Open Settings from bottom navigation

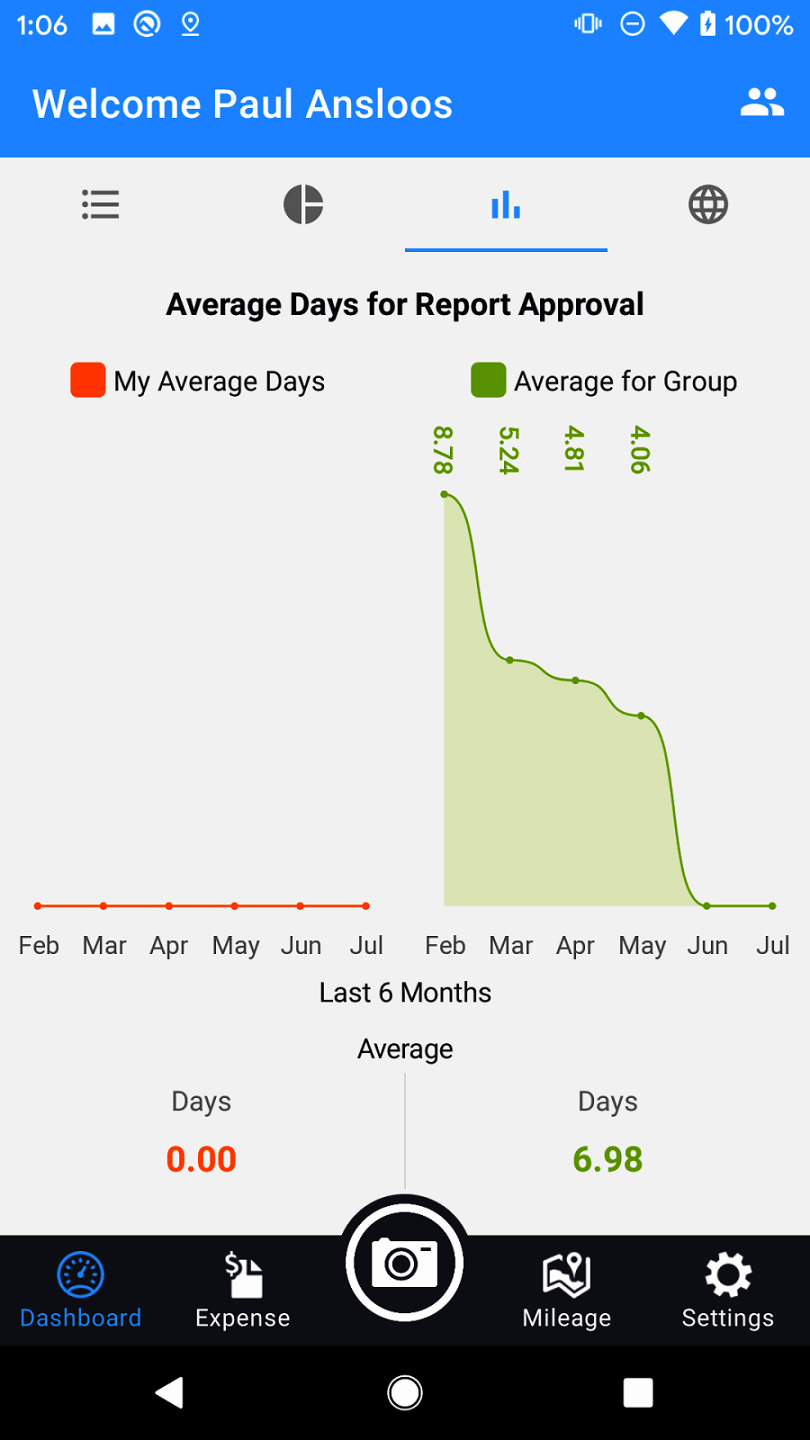pos(728,1291)
